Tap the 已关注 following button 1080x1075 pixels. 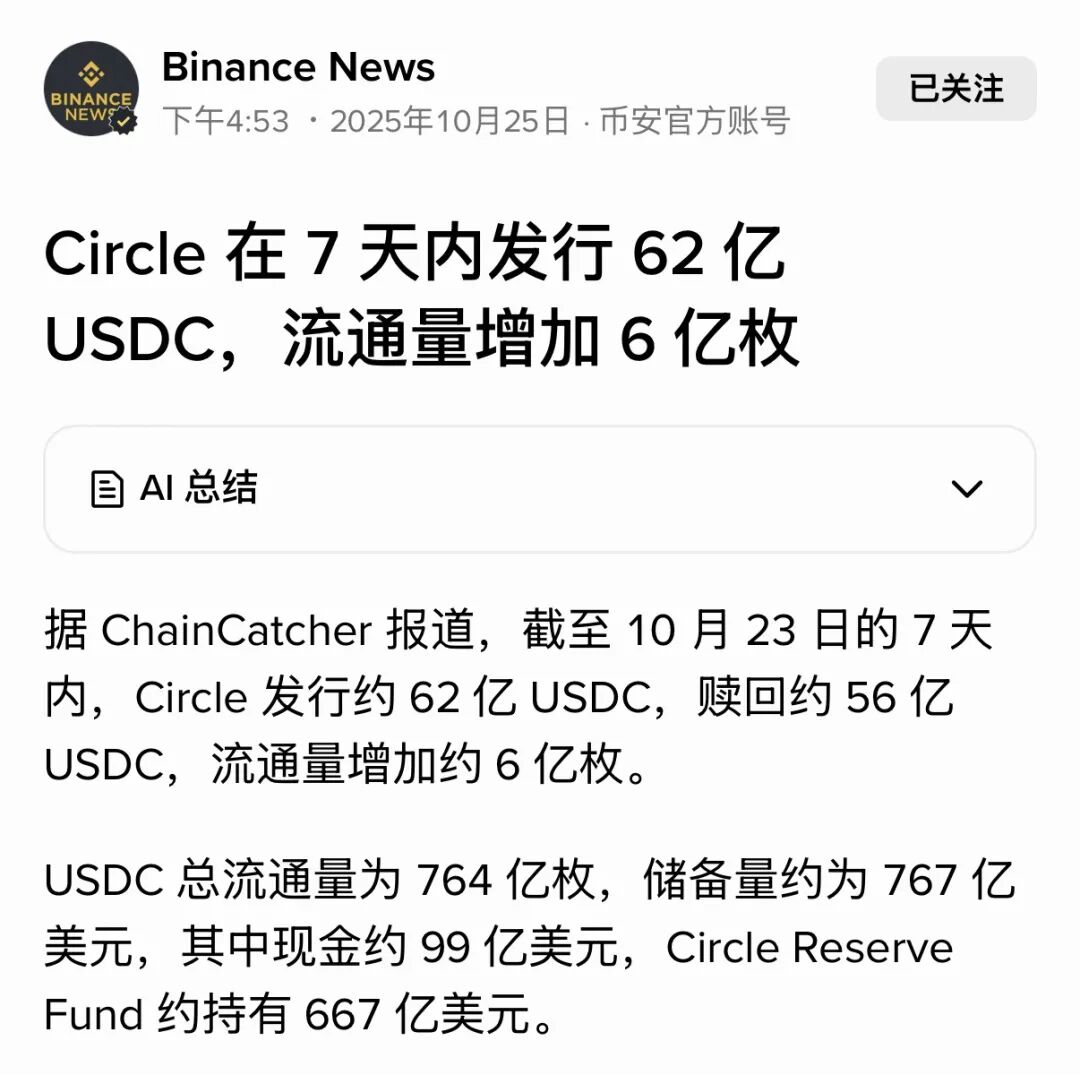(x=955, y=88)
